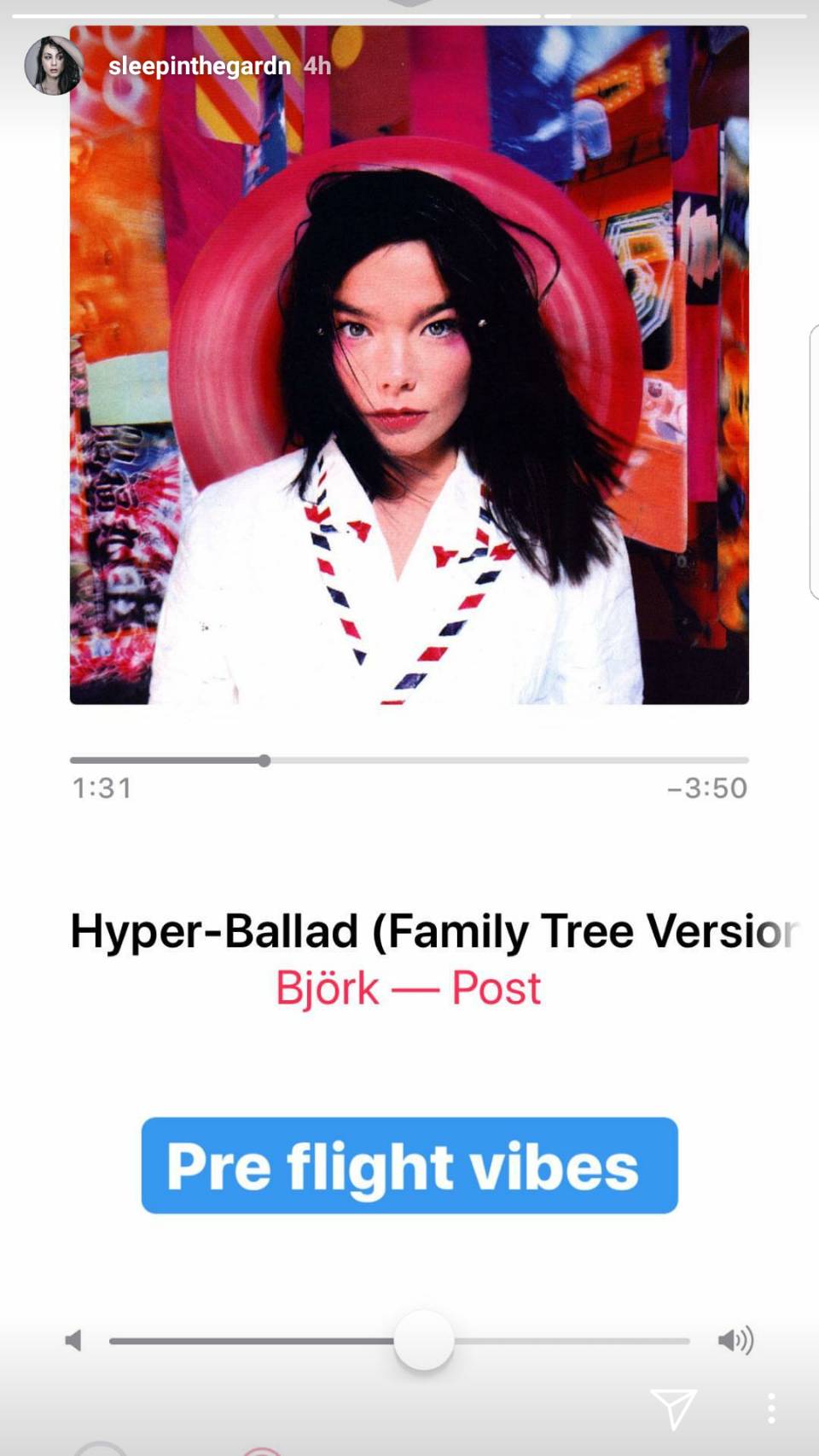This screenshot has height=1456, width=819.
Task: Send this story via paper plane icon
Action: [673, 1407]
